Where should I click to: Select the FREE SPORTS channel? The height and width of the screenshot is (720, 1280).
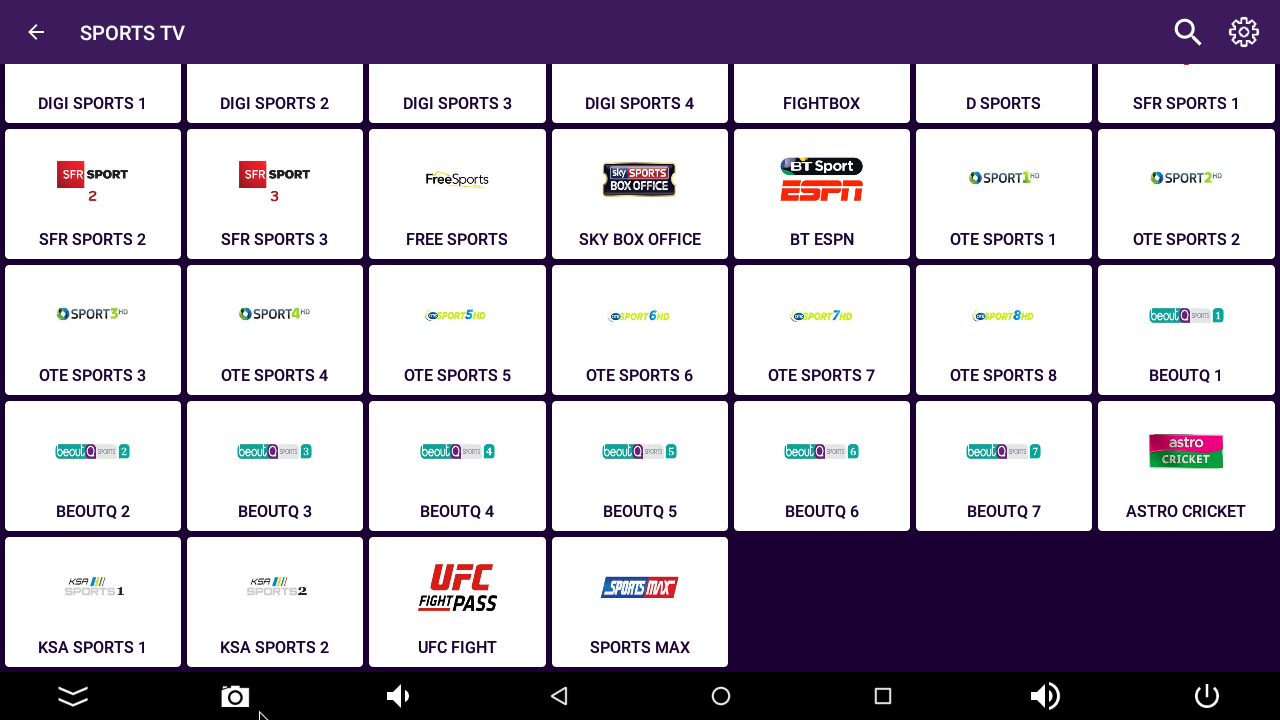click(x=457, y=194)
